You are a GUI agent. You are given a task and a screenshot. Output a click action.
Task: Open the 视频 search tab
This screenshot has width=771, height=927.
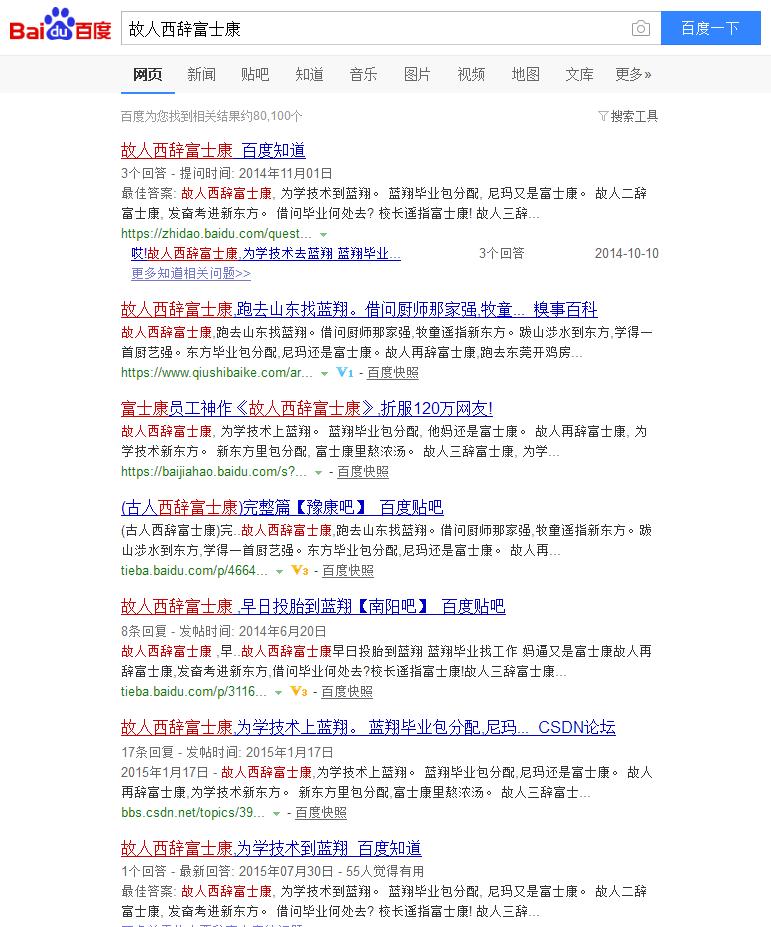coord(471,74)
